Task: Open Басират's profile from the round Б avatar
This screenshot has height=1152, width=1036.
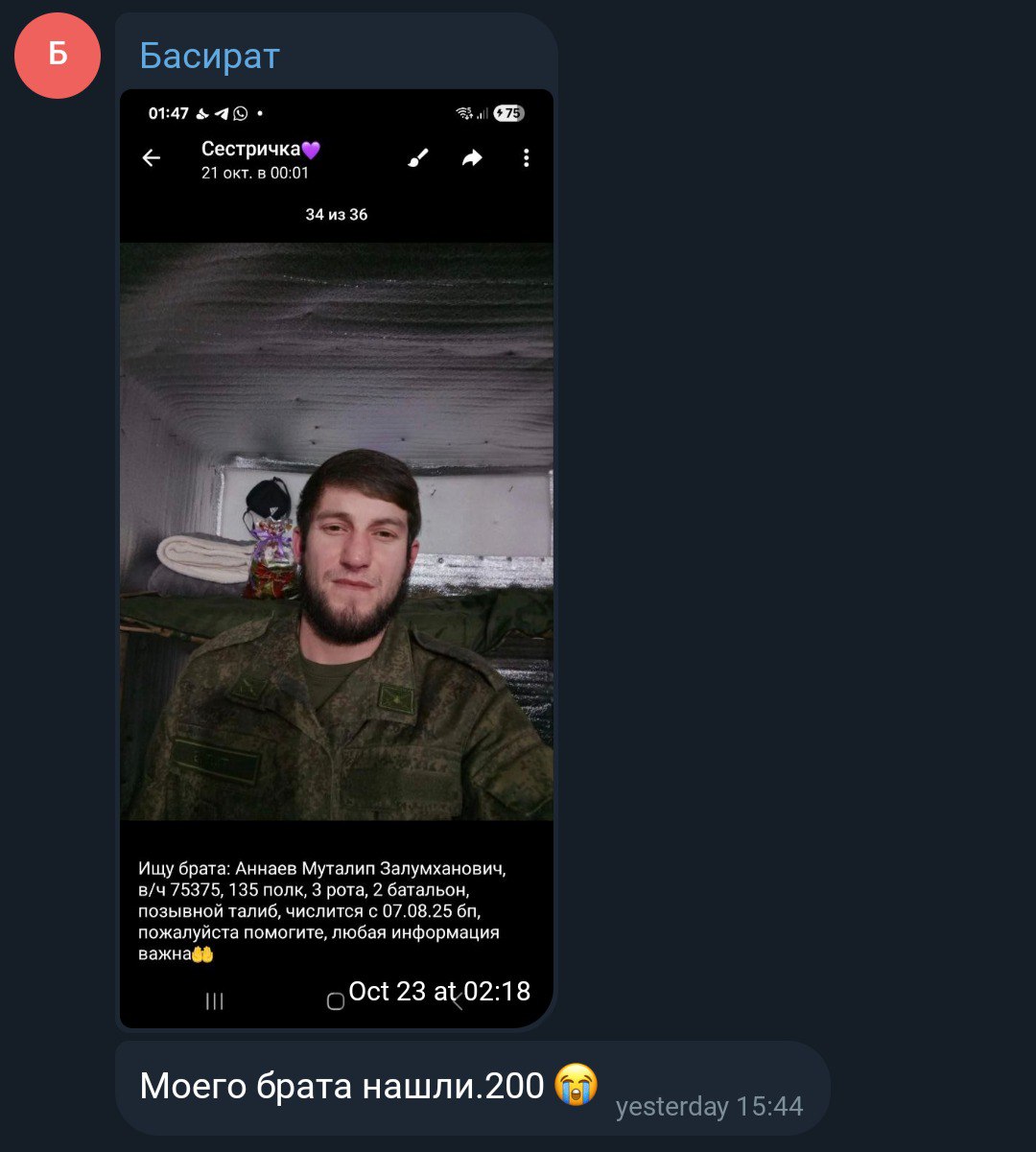Action: coord(58,56)
